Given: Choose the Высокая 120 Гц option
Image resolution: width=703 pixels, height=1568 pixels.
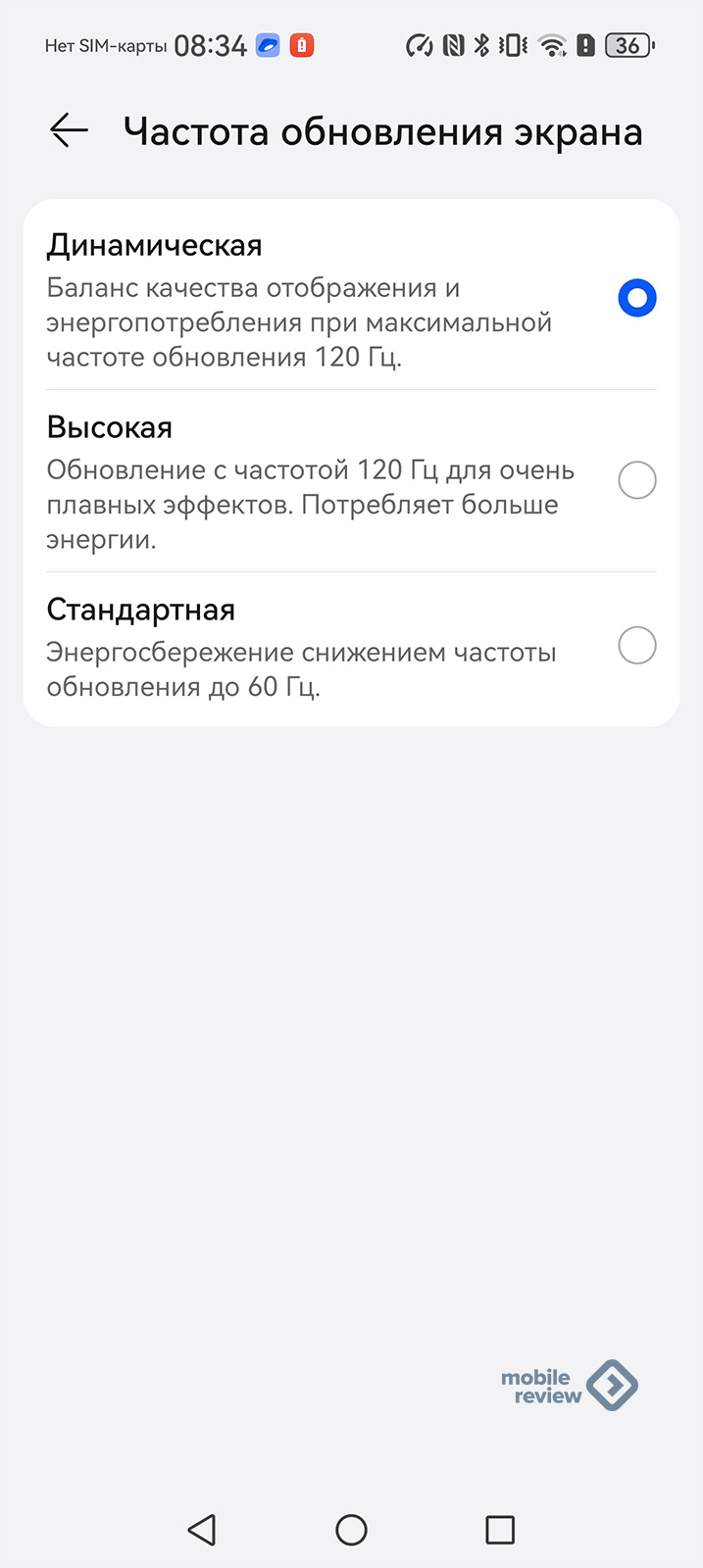Looking at the screenshot, I should coord(351,481).
